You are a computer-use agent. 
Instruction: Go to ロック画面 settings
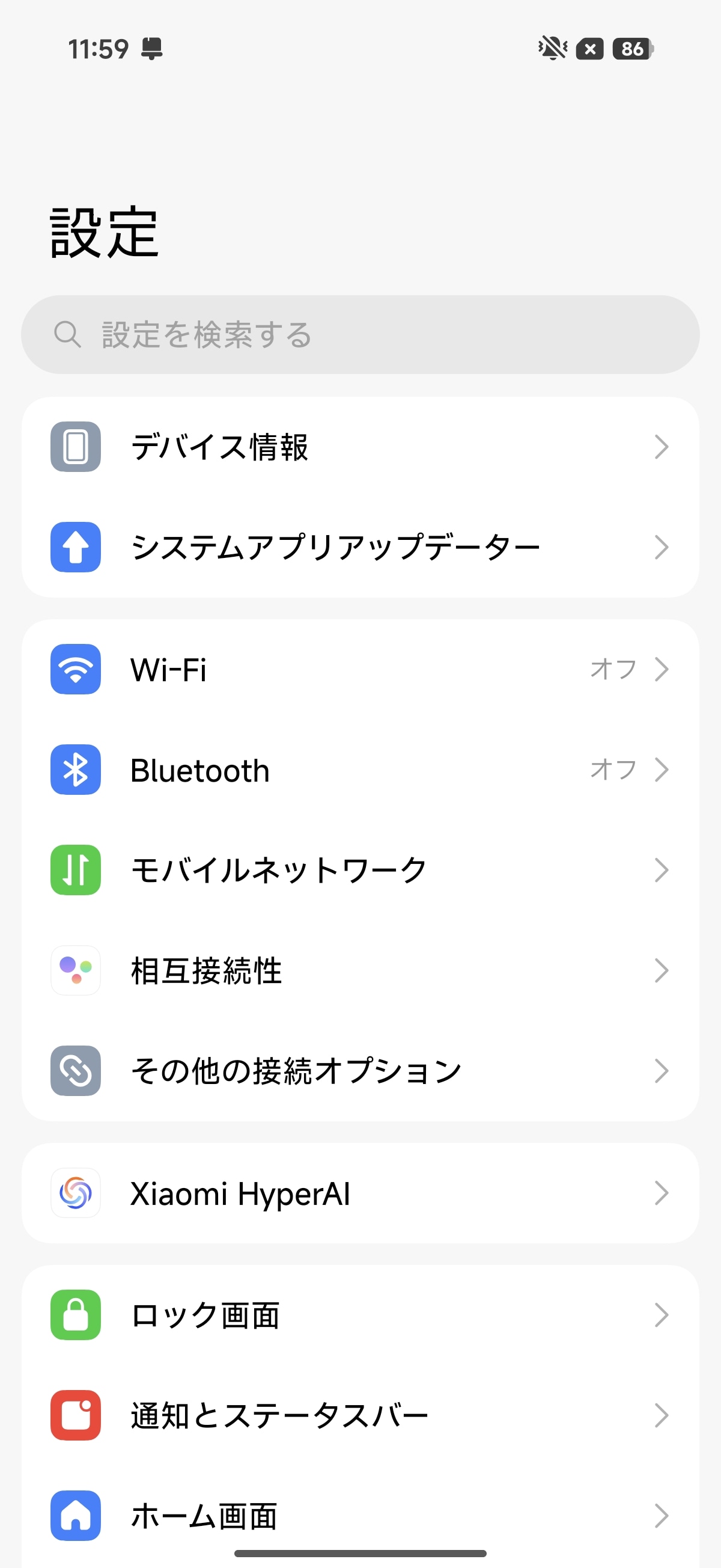(359, 1315)
